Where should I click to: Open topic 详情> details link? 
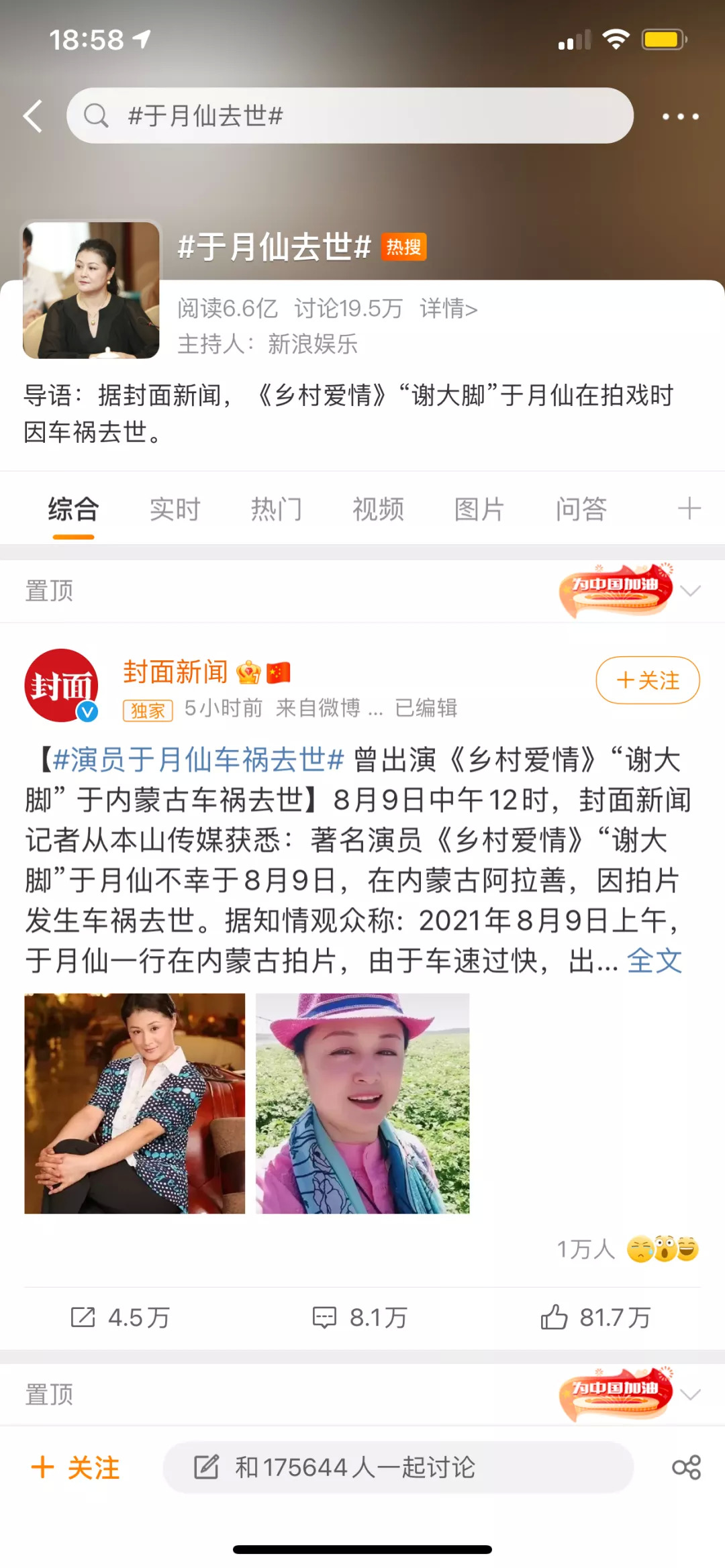pyautogui.click(x=448, y=309)
